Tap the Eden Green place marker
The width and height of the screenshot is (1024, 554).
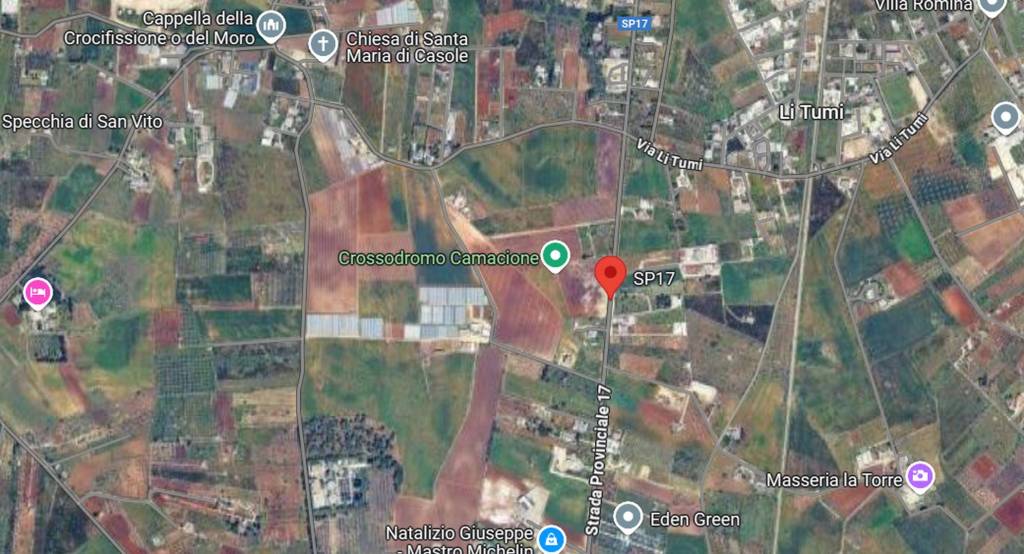click(628, 518)
